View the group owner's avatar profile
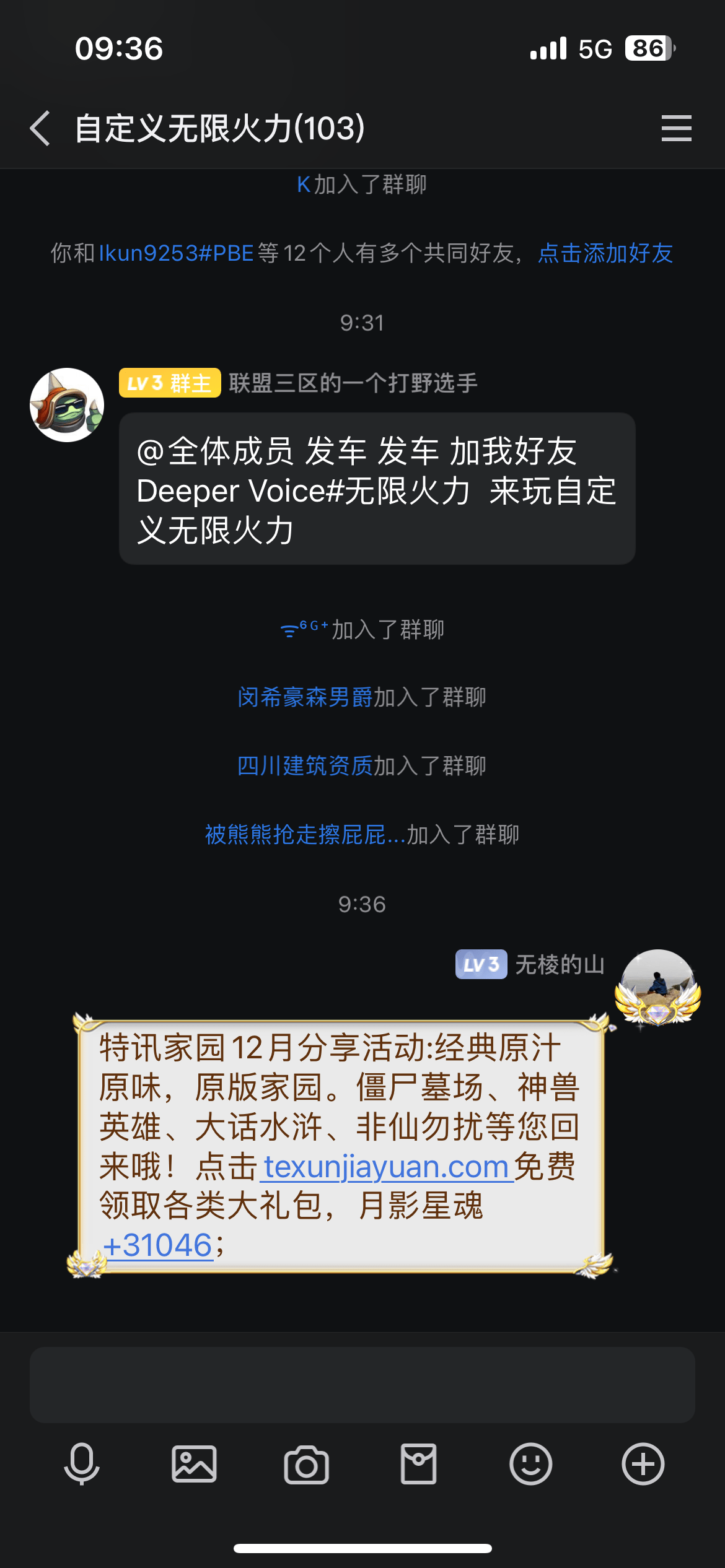 [x=67, y=405]
